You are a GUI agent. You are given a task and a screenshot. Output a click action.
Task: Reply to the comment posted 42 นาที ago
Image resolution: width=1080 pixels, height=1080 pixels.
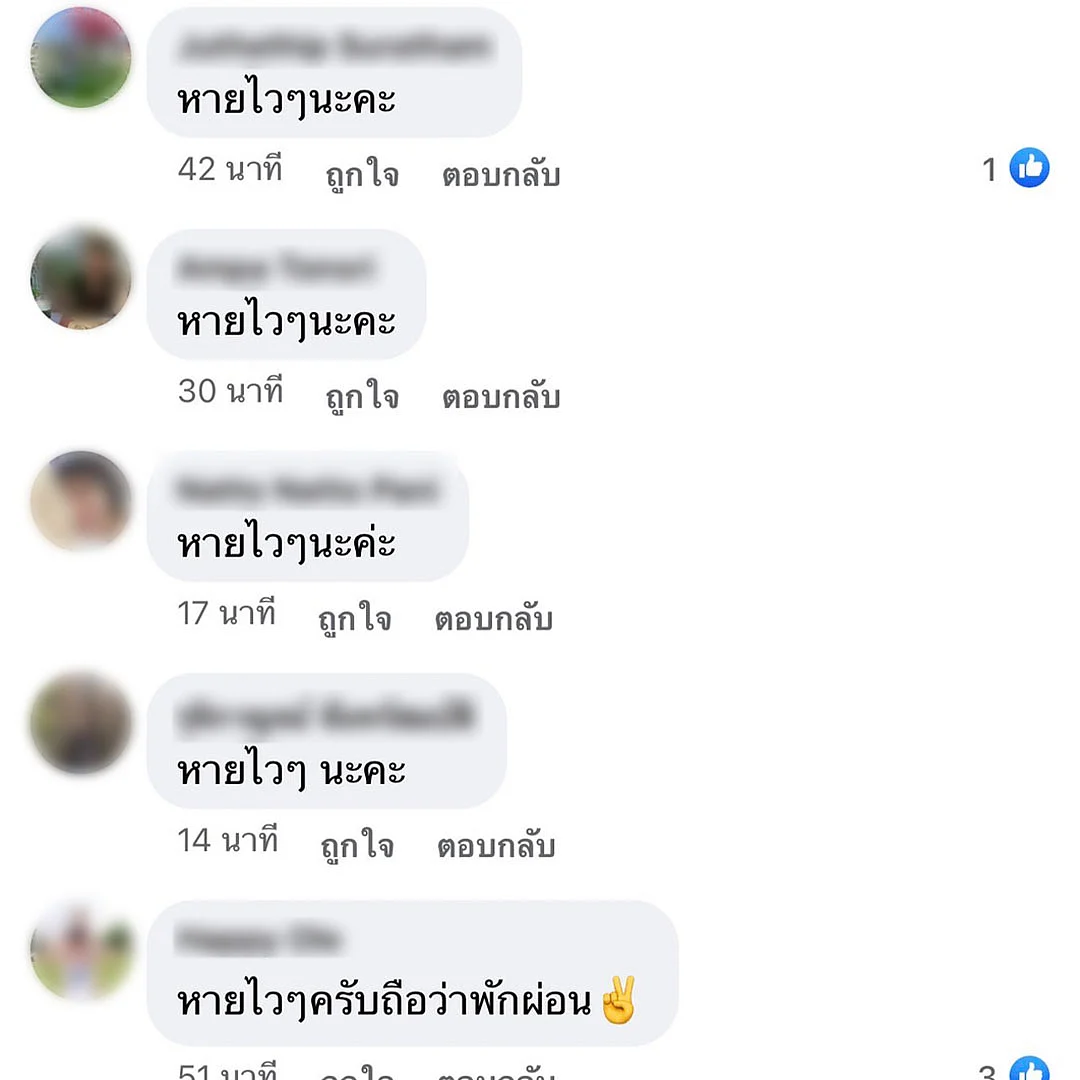coord(500,175)
